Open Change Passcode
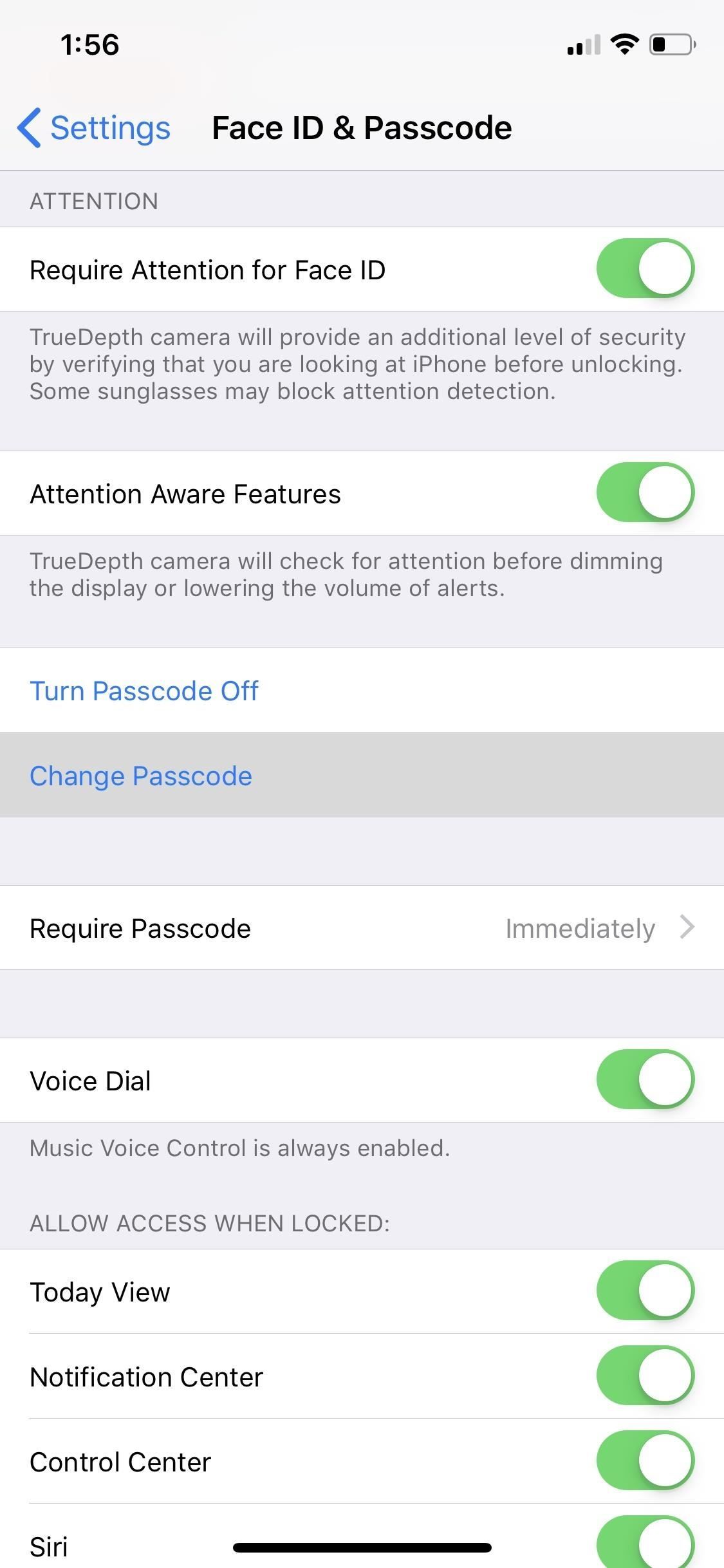Image resolution: width=724 pixels, height=1568 pixels. (141, 776)
